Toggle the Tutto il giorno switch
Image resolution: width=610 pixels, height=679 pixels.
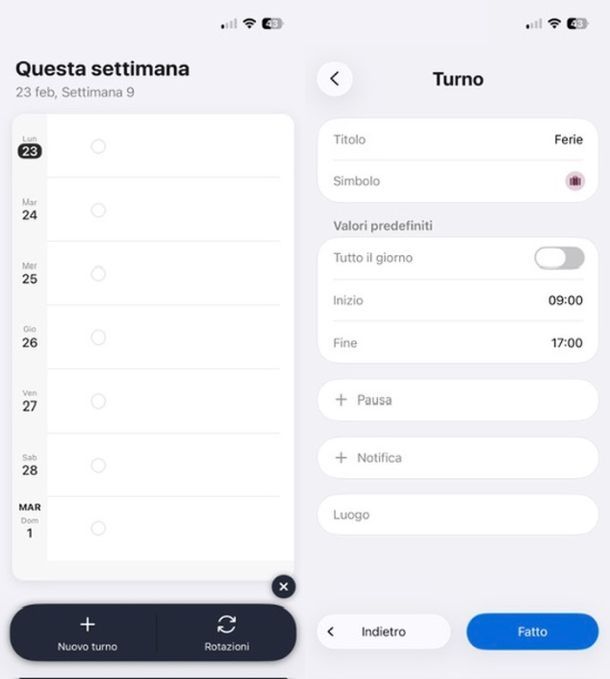(x=559, y=258)
